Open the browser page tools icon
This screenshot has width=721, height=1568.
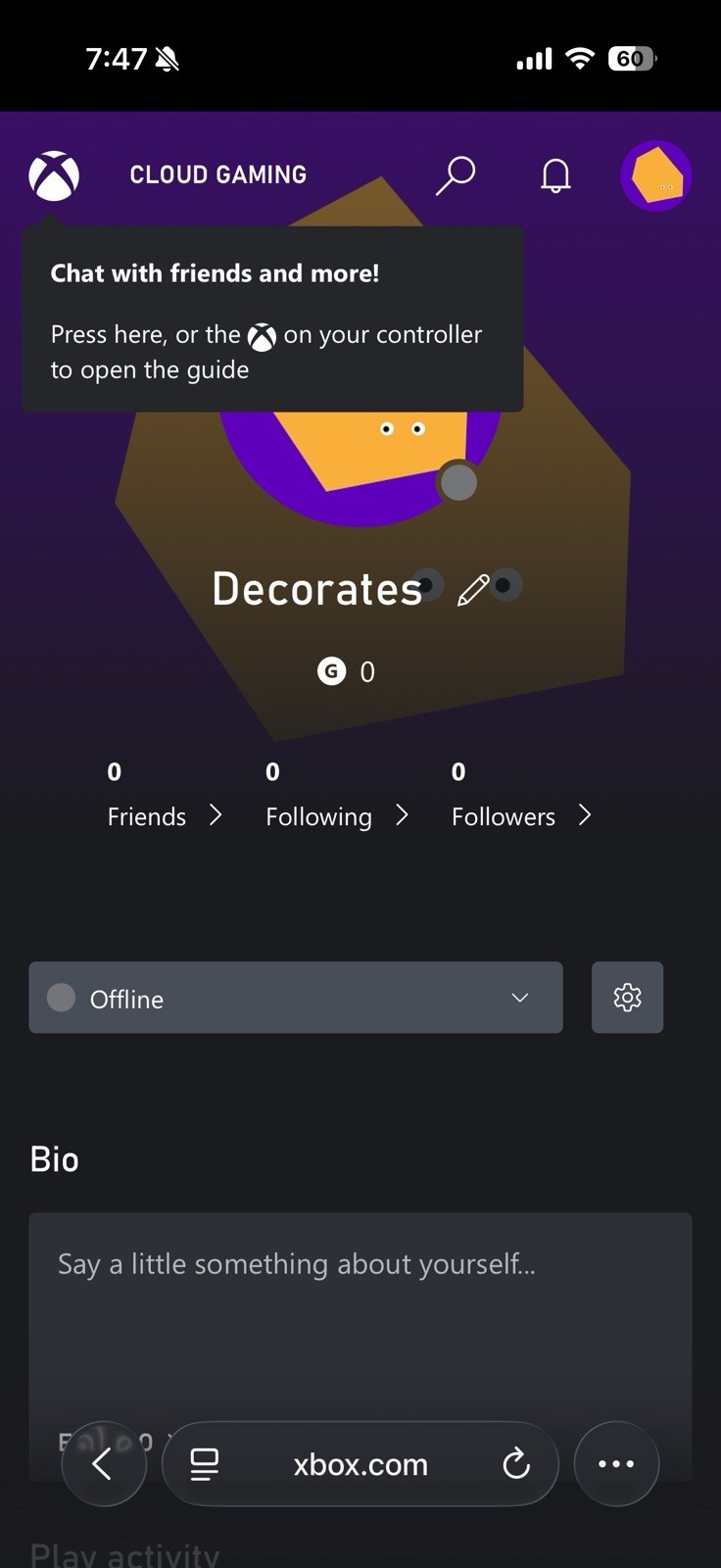205,1464
